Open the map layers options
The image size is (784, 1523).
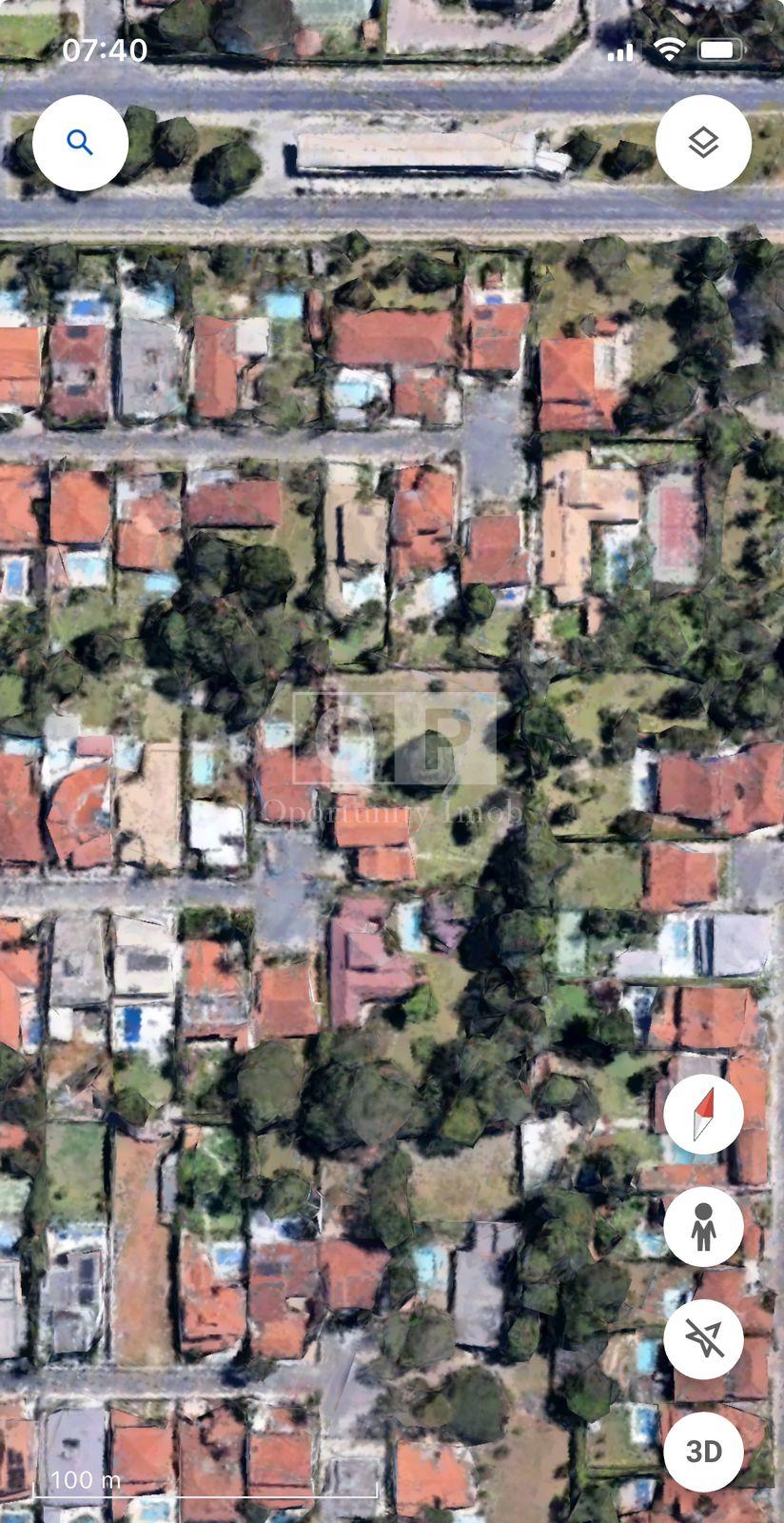703,143
